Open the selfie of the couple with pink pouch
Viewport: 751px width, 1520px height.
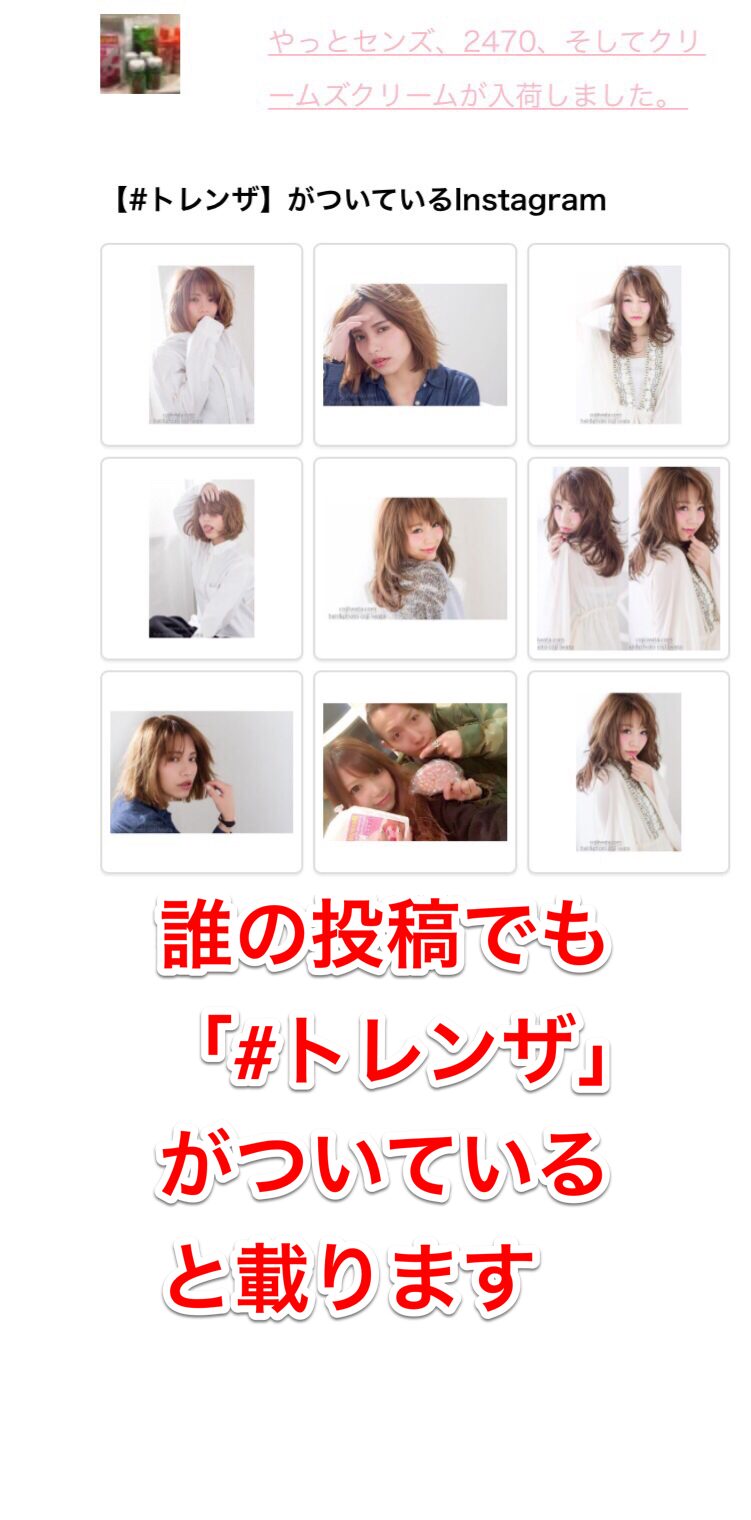[415, 772]
